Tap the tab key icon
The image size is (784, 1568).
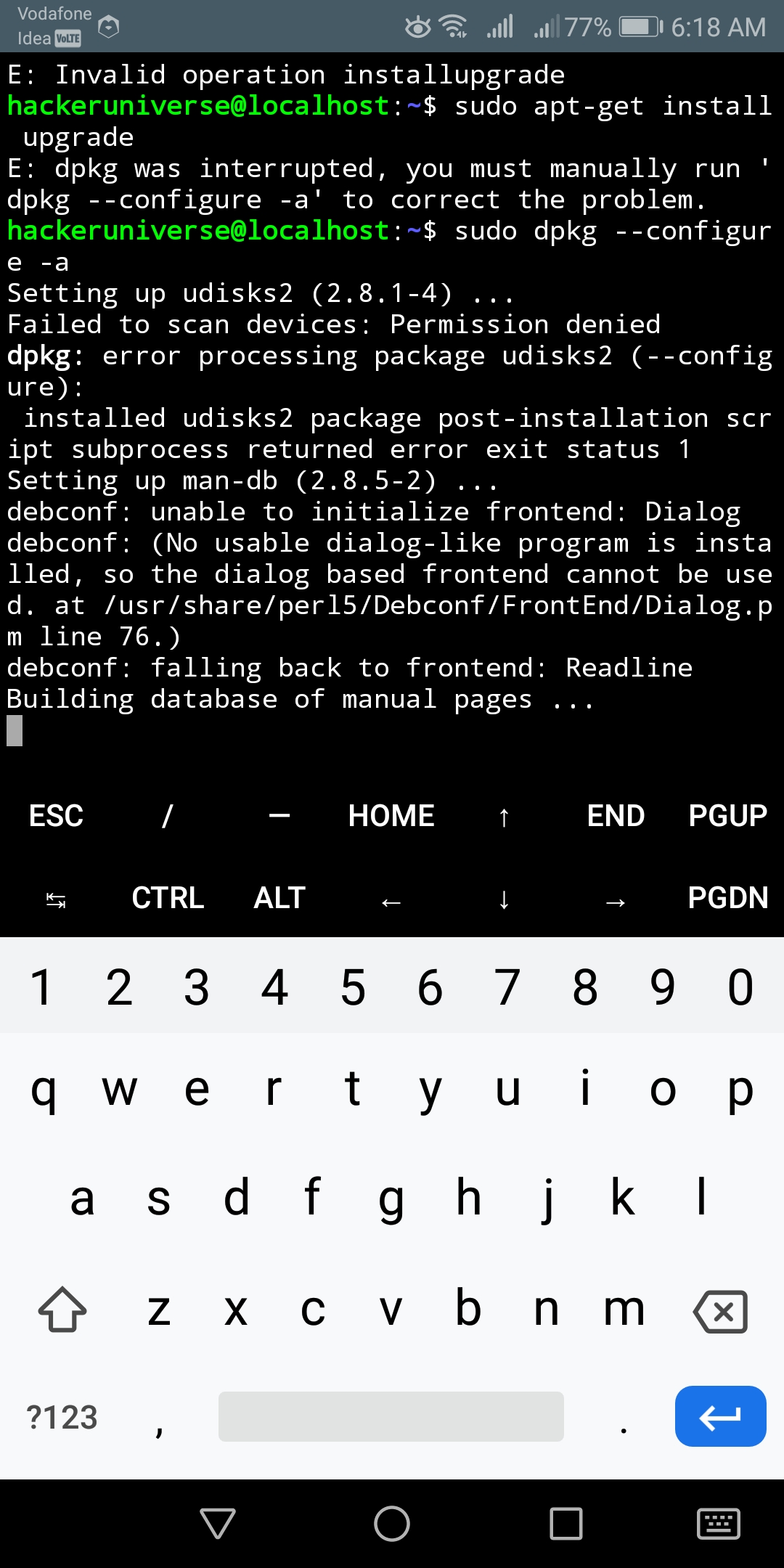(56, 898)
